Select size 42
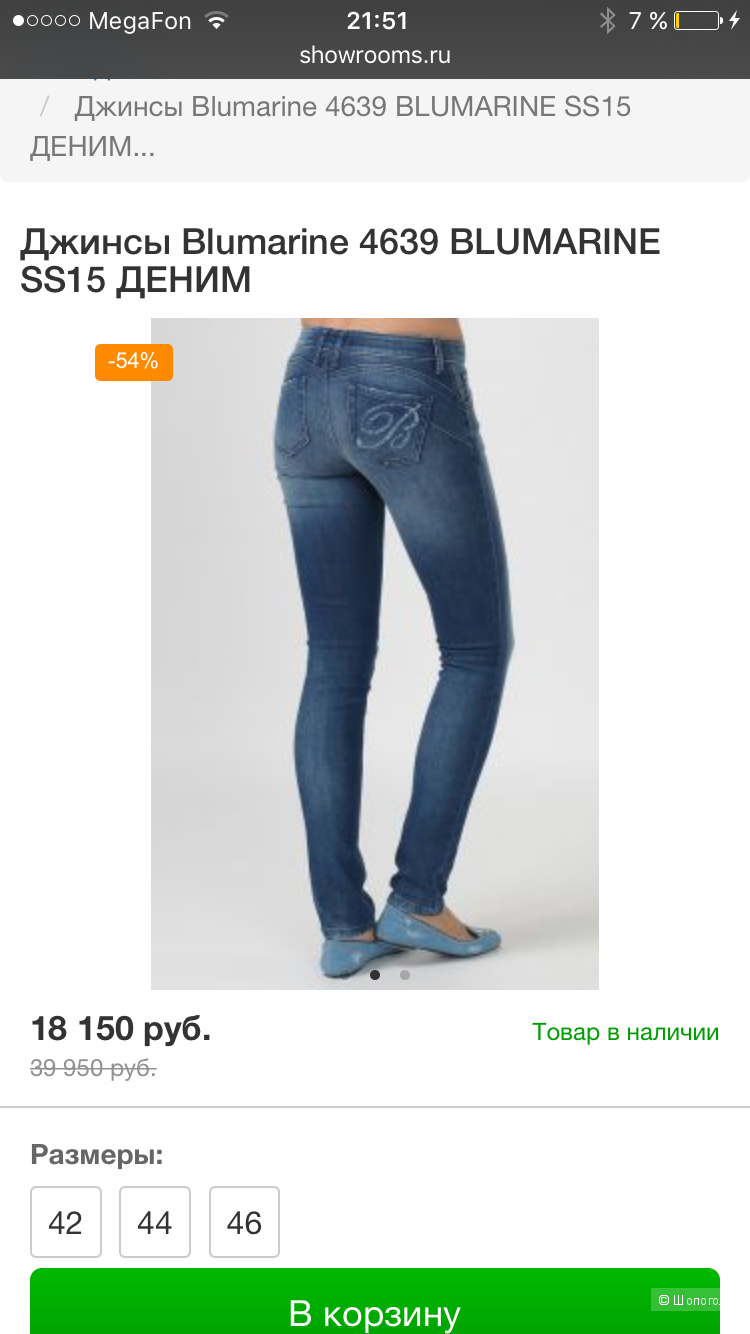The image size is (750, 1334). point(66,1222)
